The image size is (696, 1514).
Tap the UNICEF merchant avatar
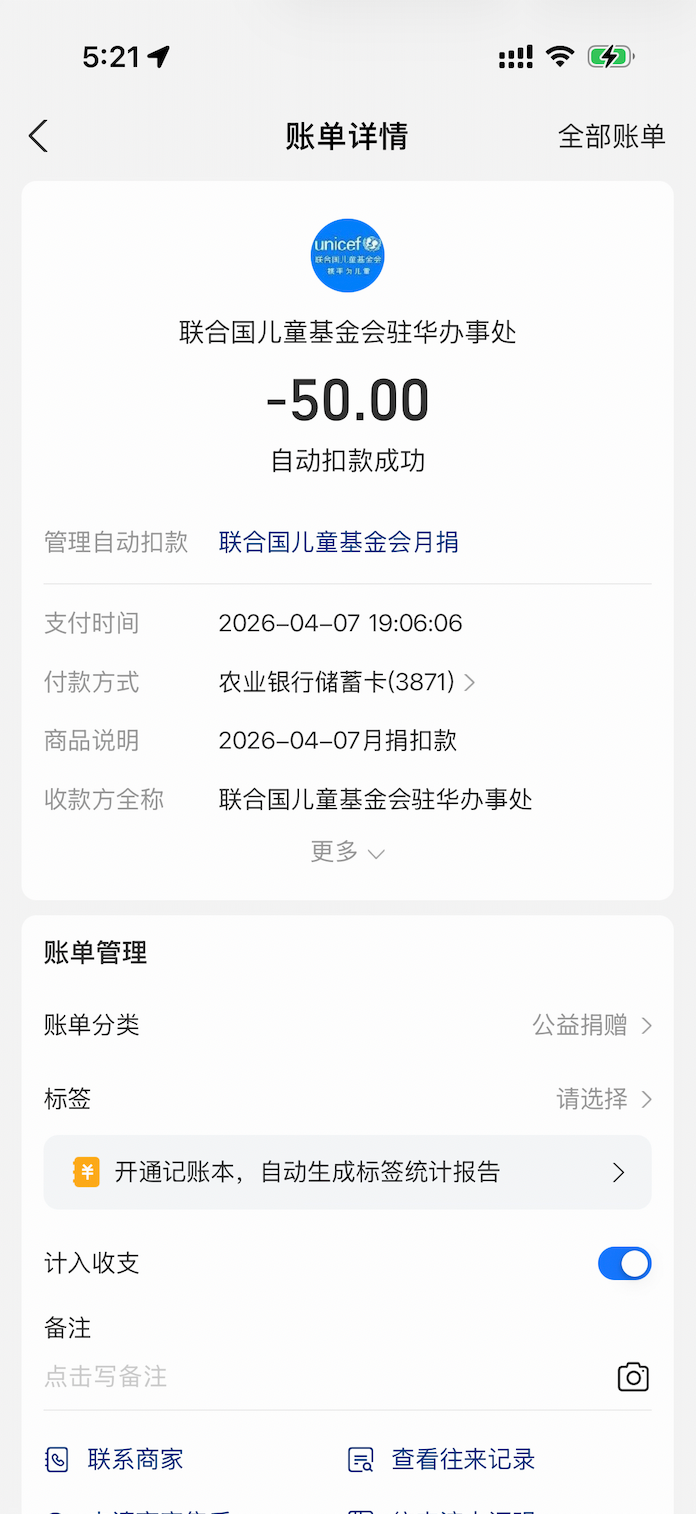pos(347,255)
